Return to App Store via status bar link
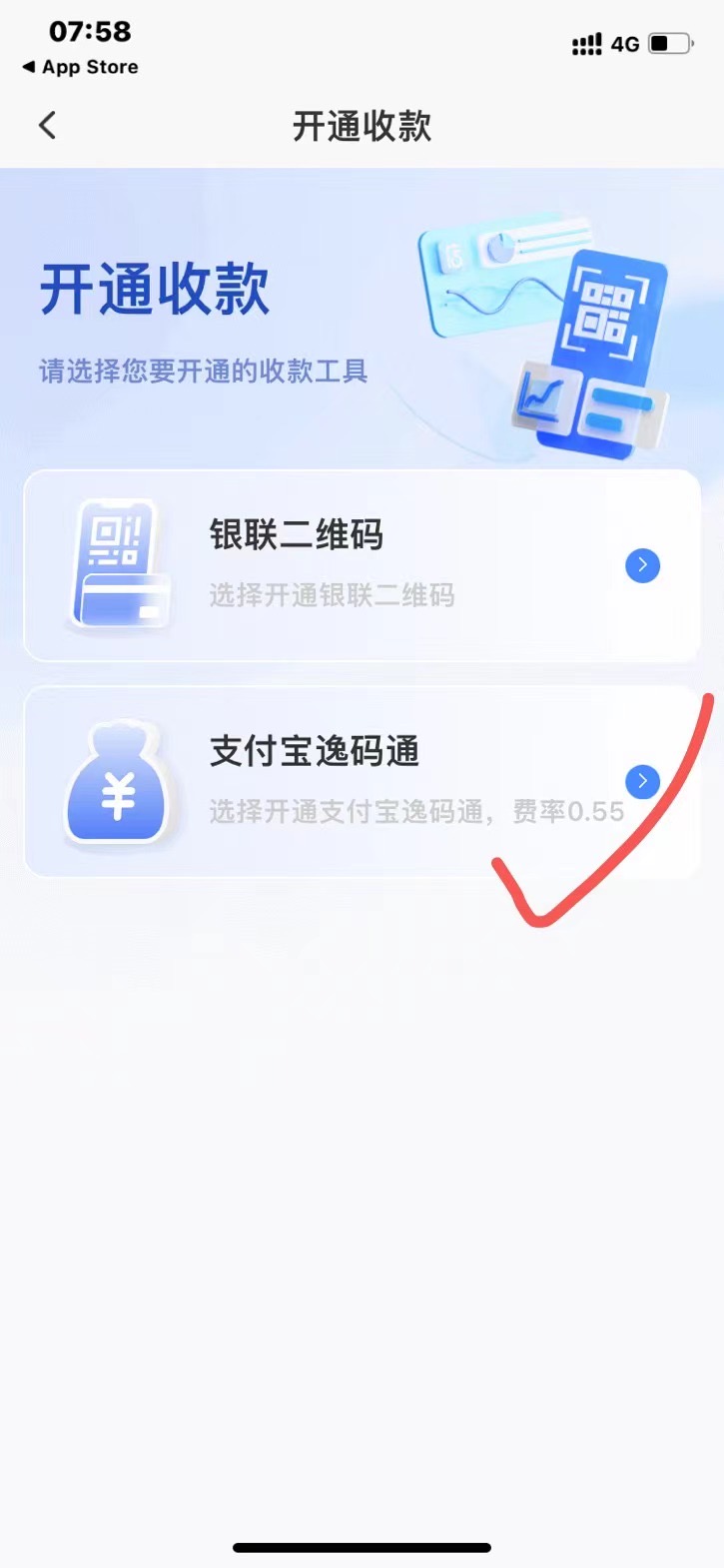The height and width of the screenshot is (1568, 724). pos(80,67)
